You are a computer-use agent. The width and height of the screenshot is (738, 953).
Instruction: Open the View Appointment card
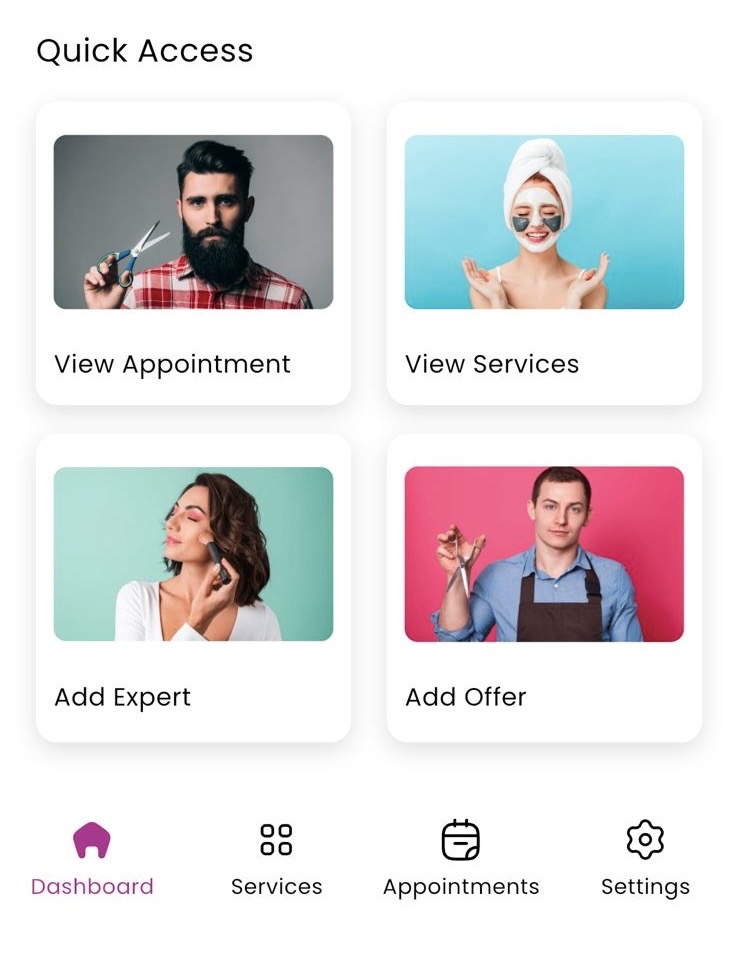193,250
